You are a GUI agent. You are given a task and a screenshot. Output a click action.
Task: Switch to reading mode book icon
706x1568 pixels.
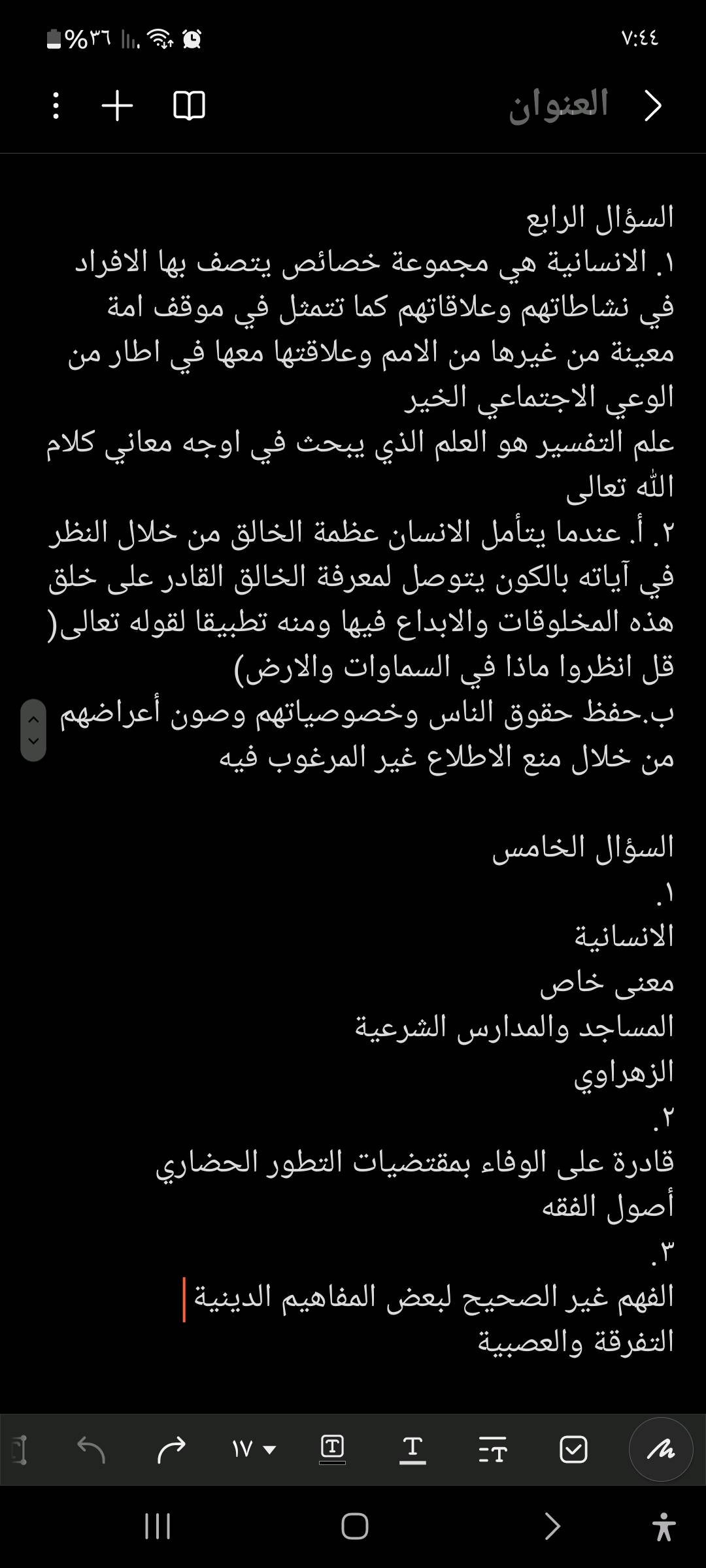tap(189, 105)
